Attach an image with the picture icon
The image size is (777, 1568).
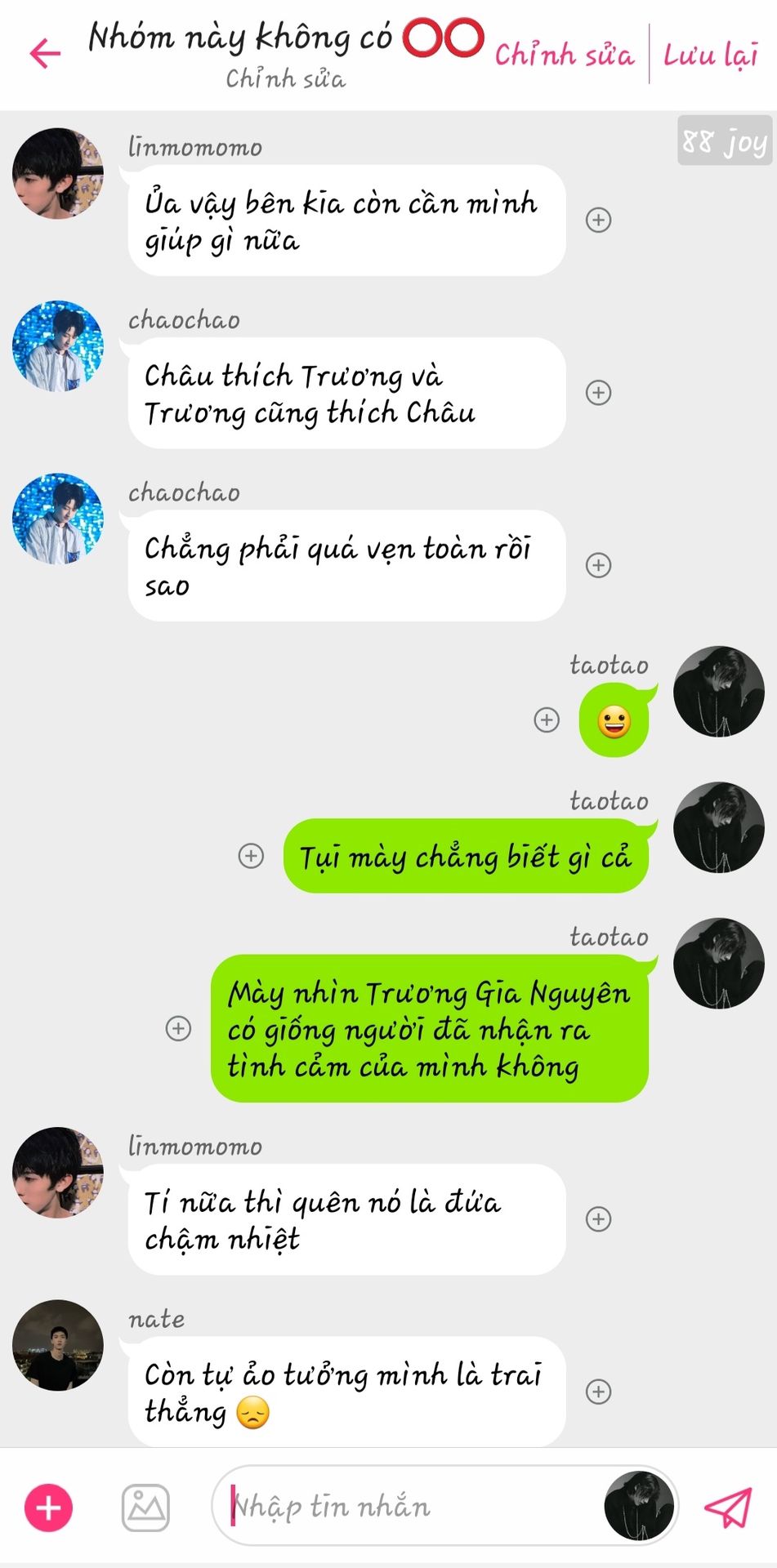click(x=146, y=1508)
